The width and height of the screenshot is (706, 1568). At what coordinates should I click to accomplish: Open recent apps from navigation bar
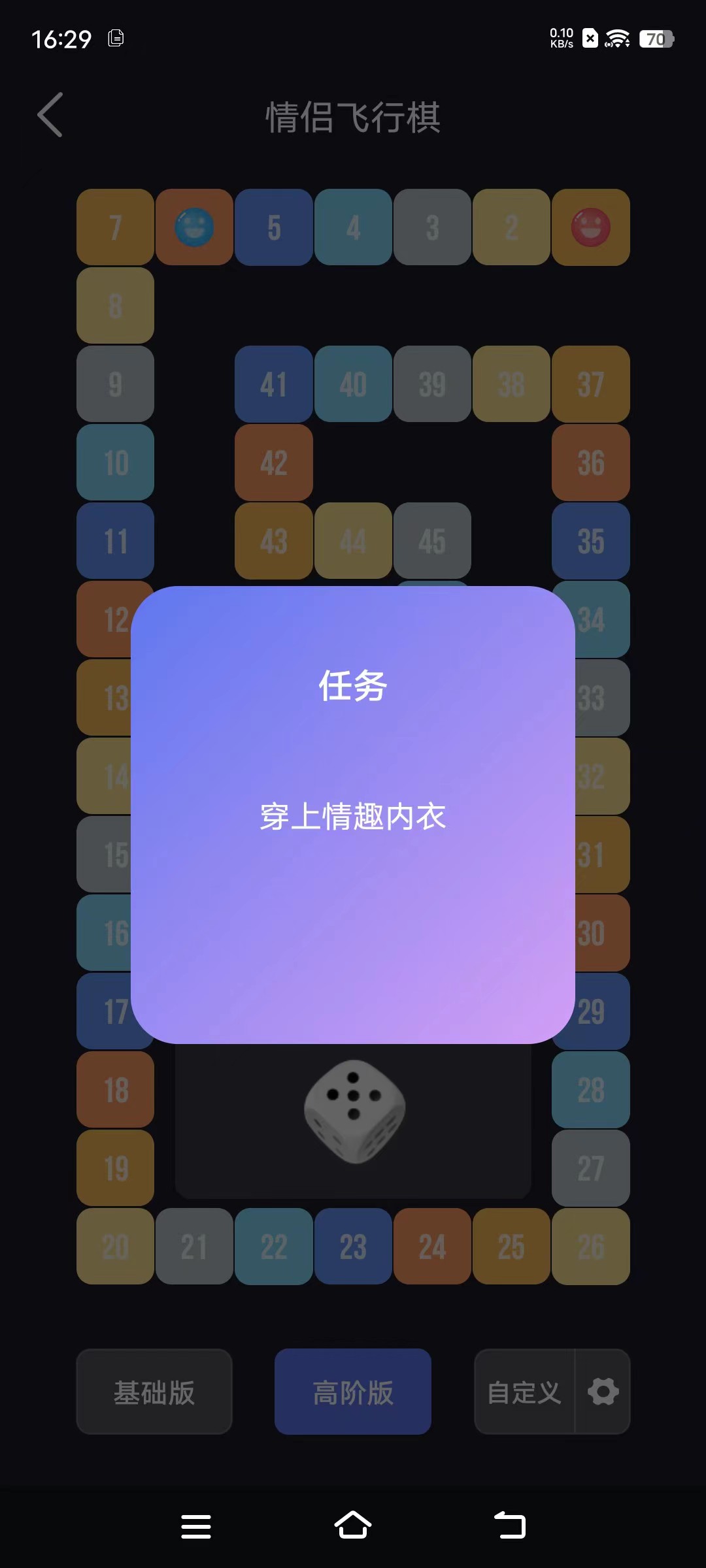tap(196, 1526)
